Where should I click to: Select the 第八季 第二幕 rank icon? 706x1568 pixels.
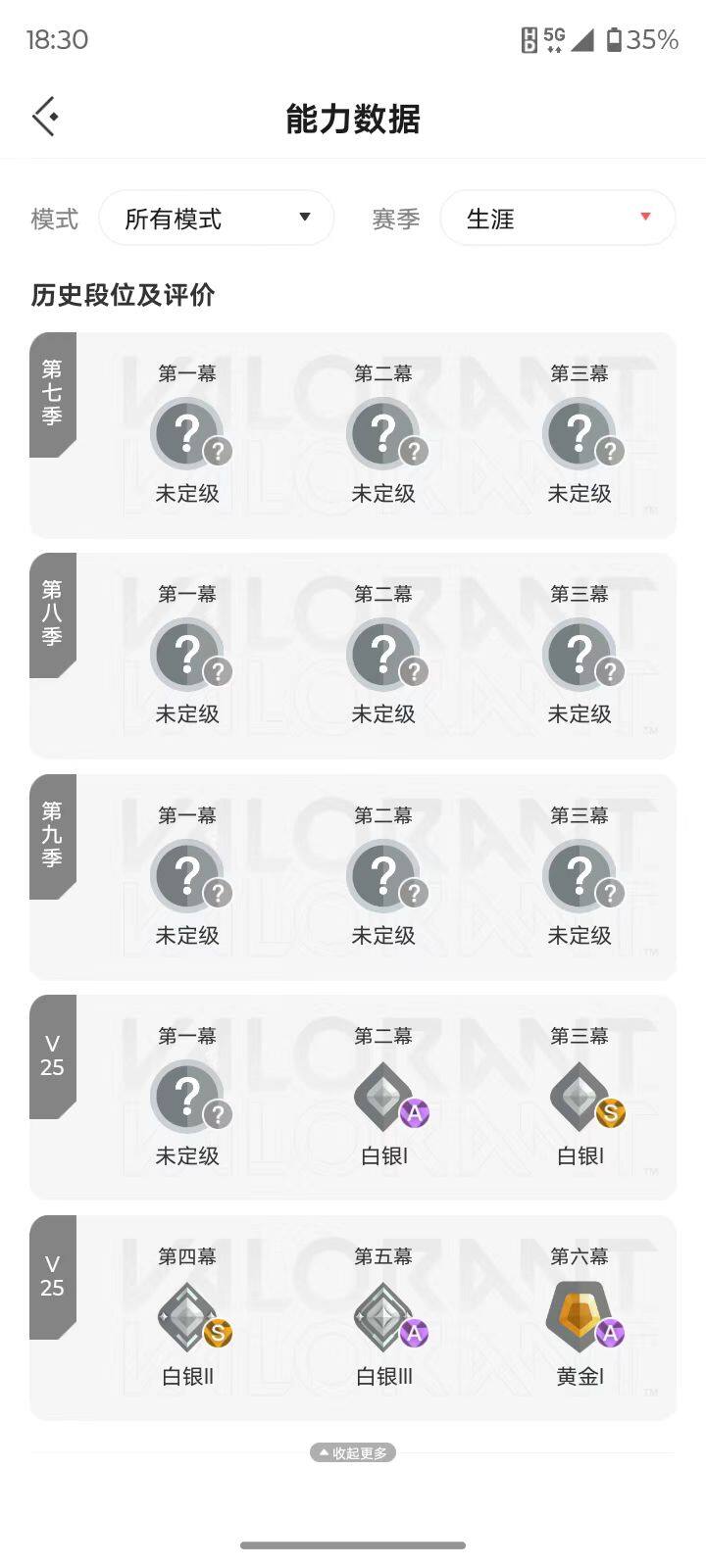(x=383, y=653)
